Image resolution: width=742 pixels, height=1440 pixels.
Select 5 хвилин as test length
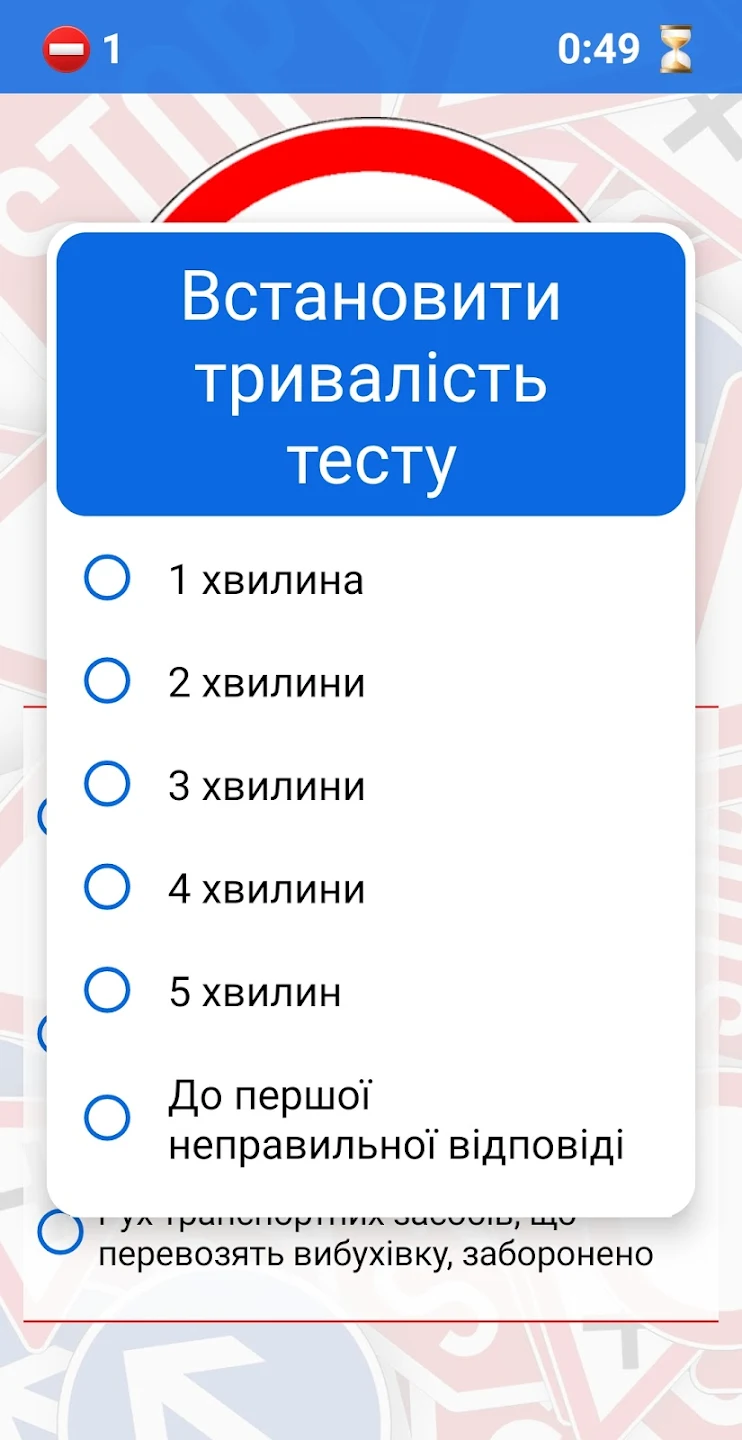pos(107,991)
